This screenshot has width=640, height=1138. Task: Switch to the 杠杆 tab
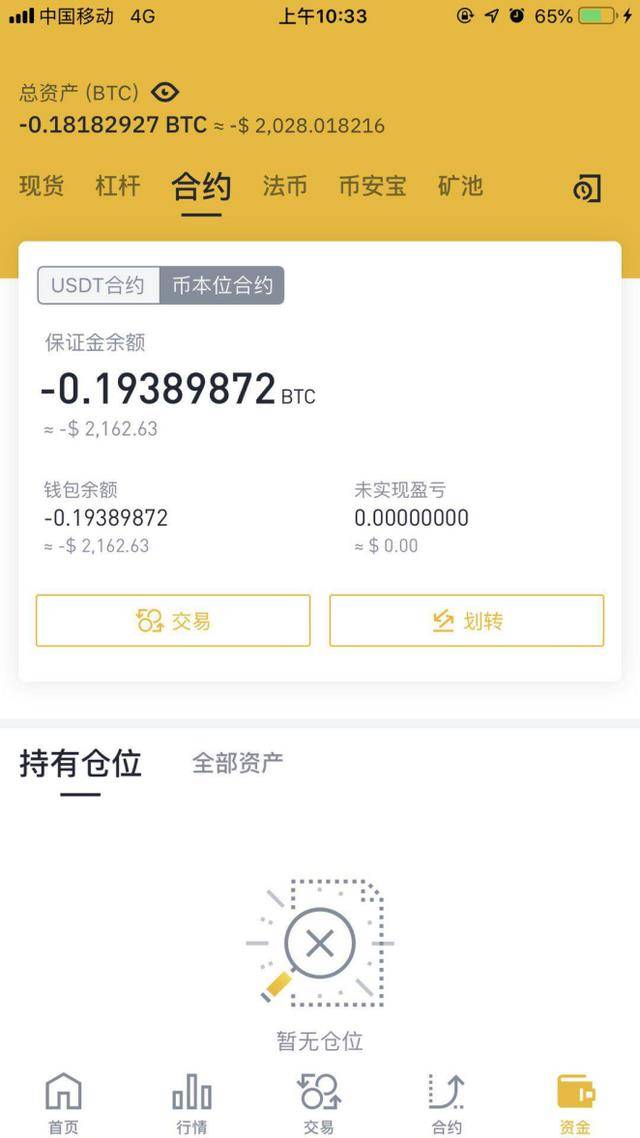[118, 186]
